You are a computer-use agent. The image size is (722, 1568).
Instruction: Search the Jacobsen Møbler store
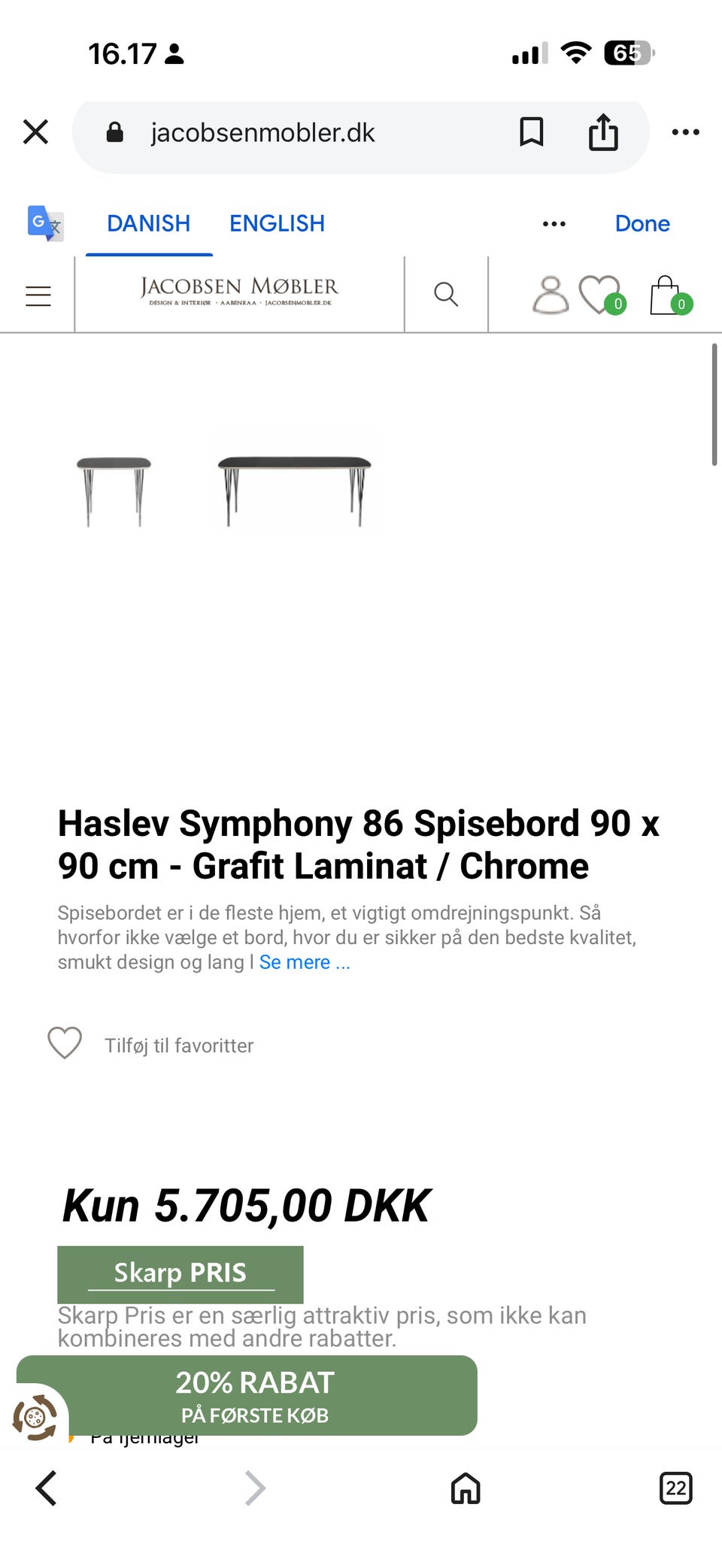(x=446, y=294)
